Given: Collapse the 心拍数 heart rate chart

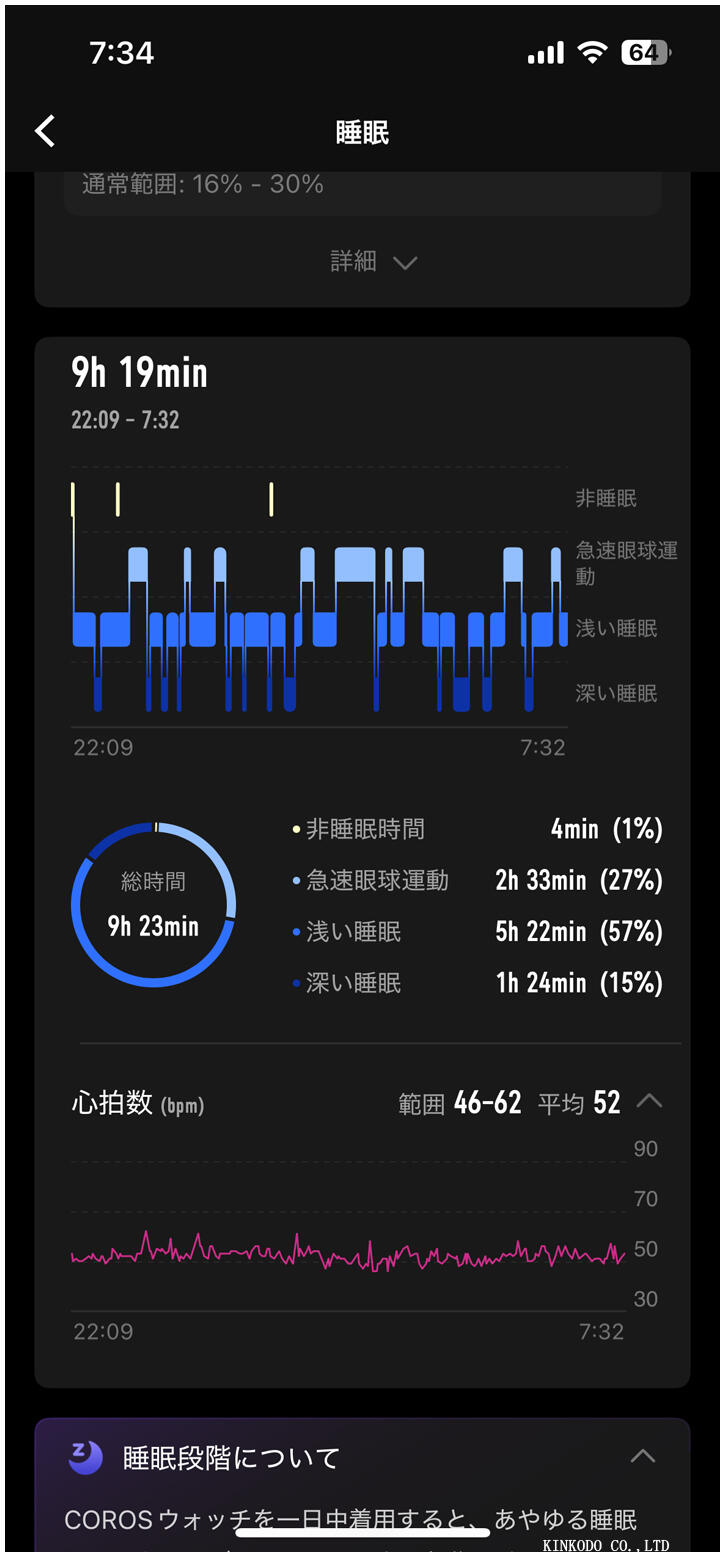Looking at the screenshot, I should [x=649, y=1101].
